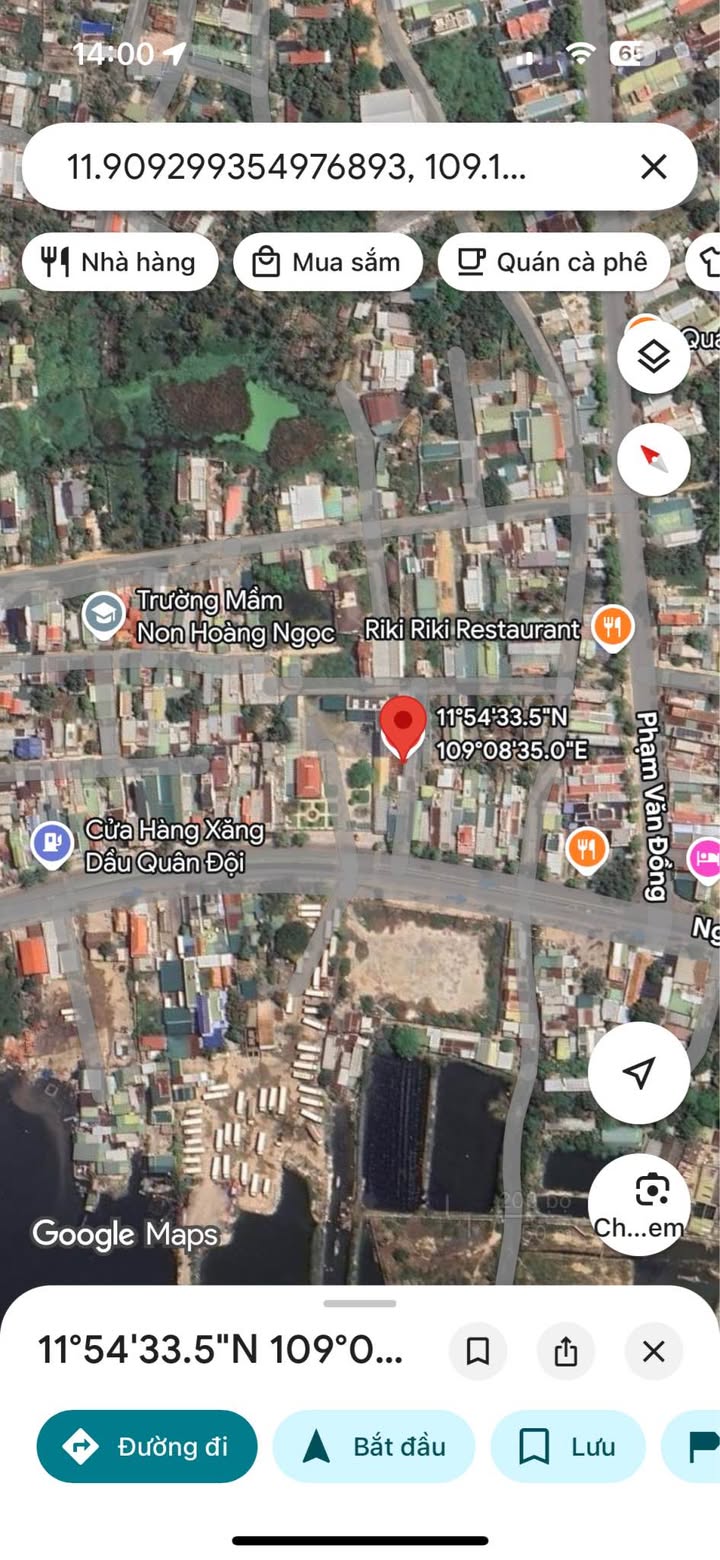Bookmark this location from the header
Screen dimensions: 720x1560
tap(478, 1352)
